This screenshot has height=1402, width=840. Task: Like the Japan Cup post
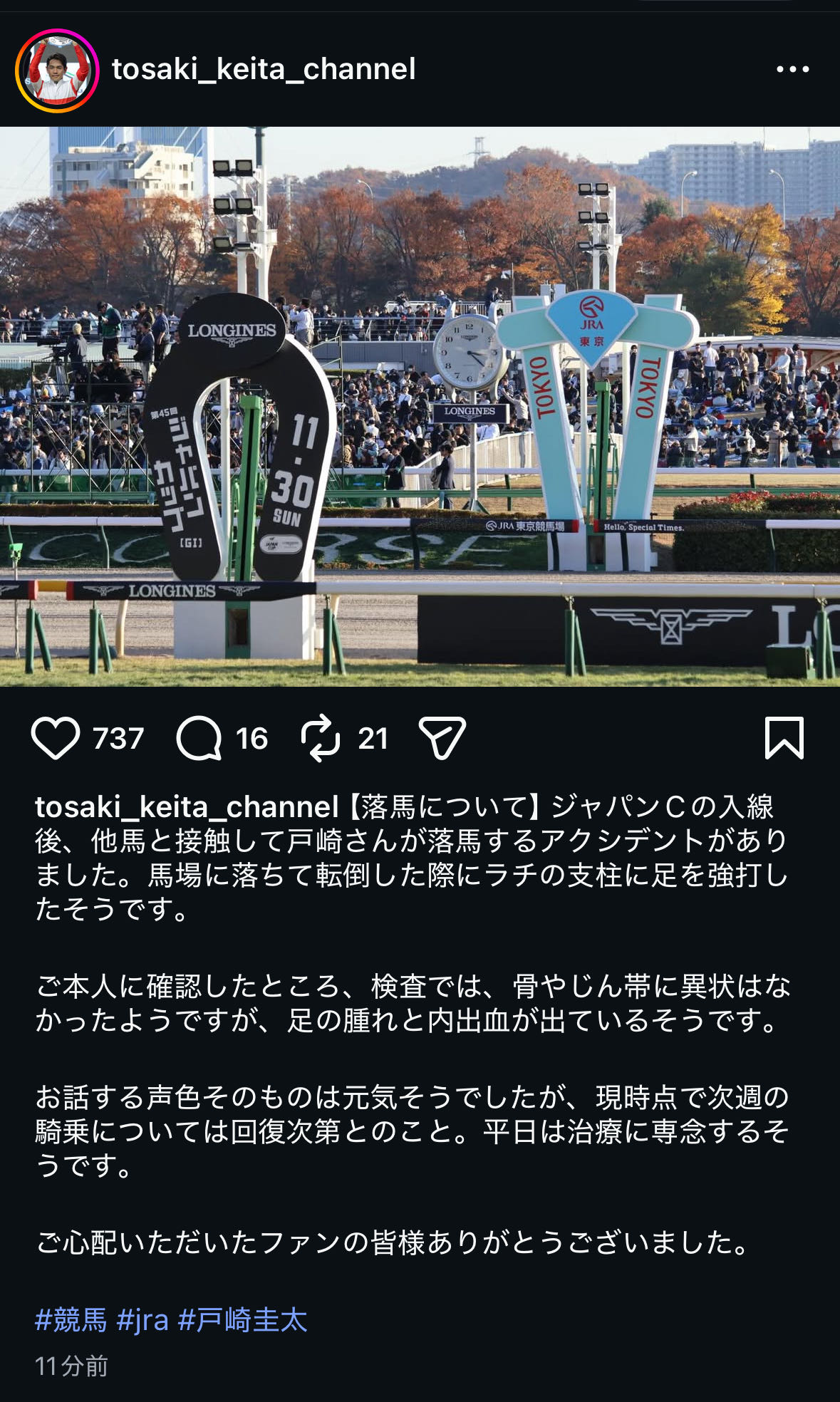point(56,738)
